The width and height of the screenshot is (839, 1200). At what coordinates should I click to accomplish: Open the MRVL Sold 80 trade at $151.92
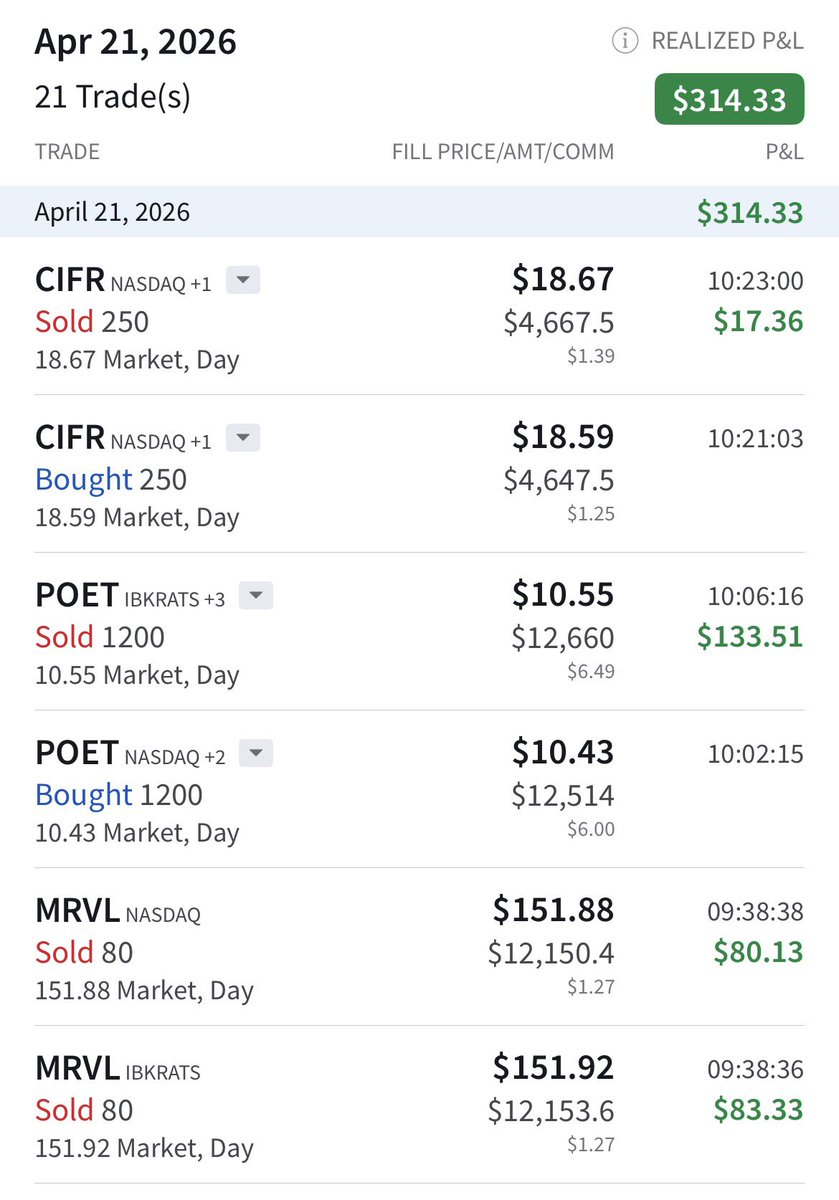pyautogui.click(x=419, y=1104)
